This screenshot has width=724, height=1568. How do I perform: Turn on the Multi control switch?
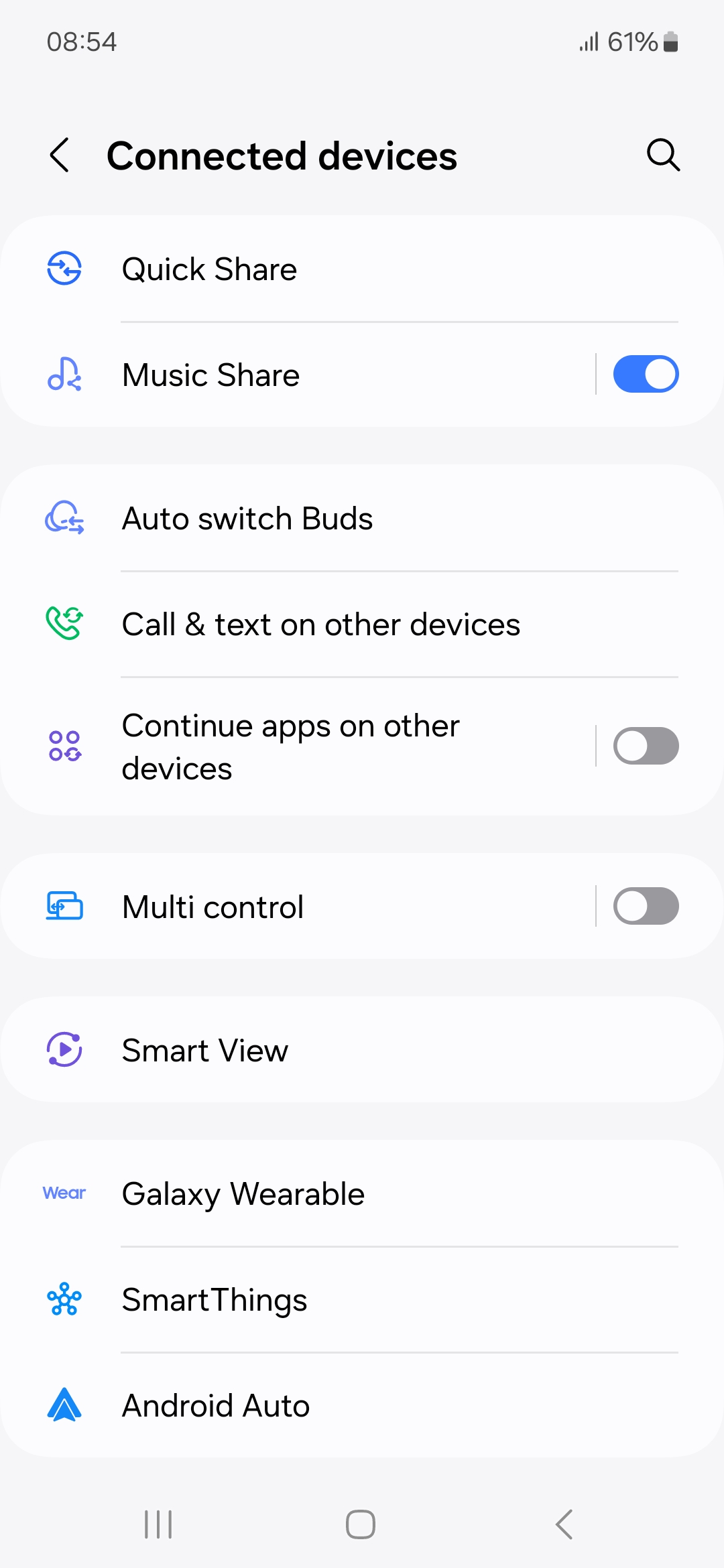(646, 907)
